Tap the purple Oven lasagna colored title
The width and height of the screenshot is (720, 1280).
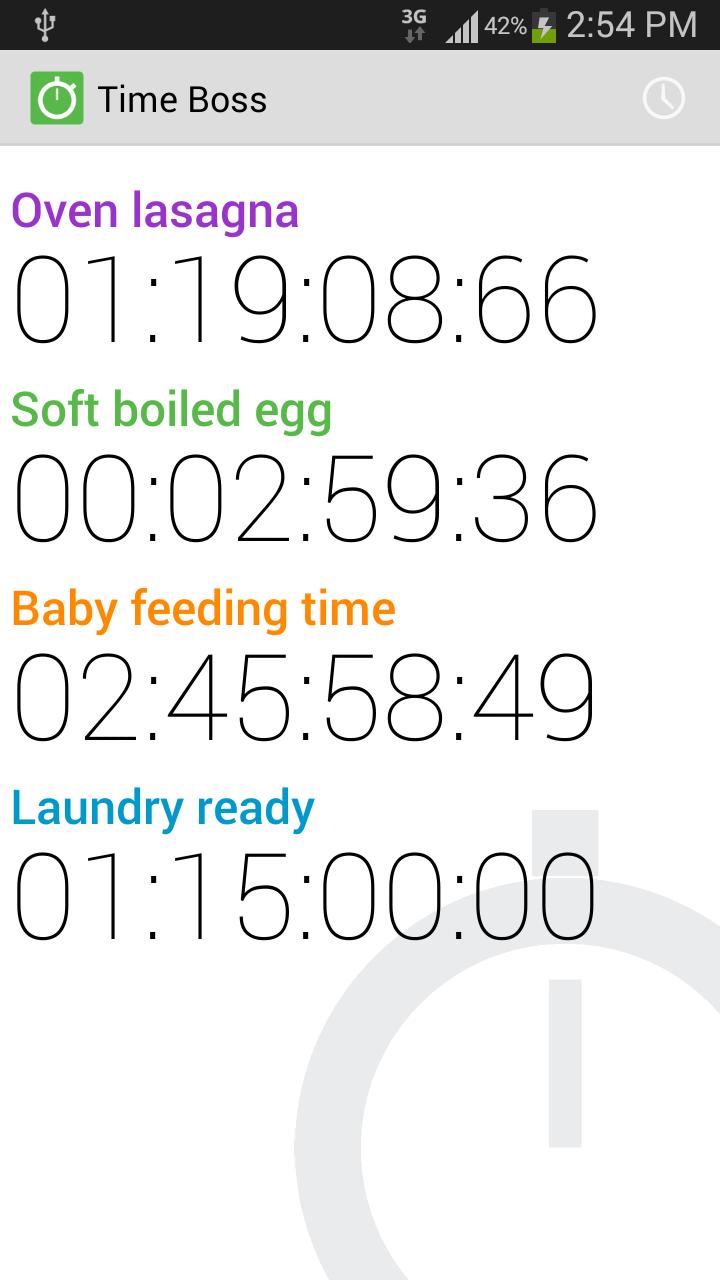click(155, 210)
